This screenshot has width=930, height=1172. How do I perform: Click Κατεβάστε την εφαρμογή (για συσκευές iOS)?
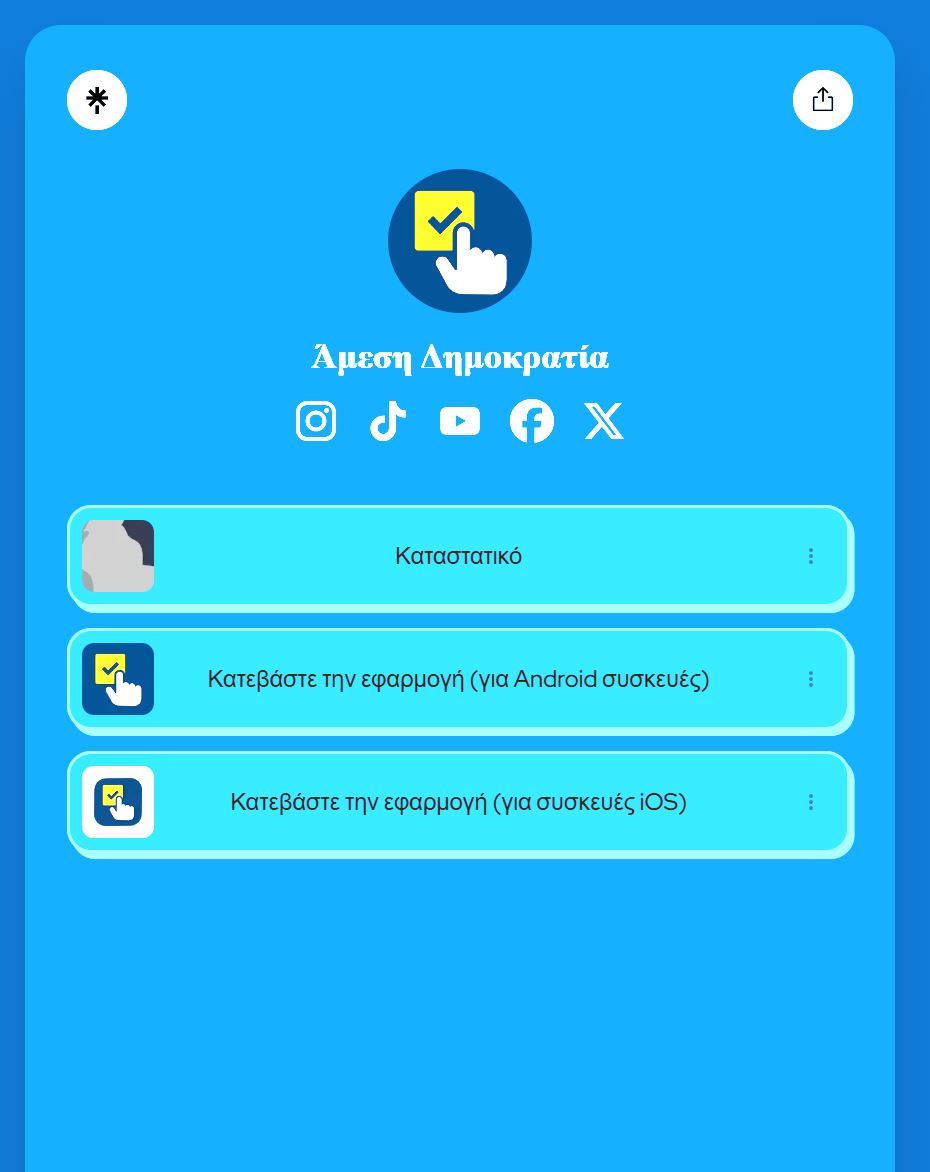click(x=459, y=802)
